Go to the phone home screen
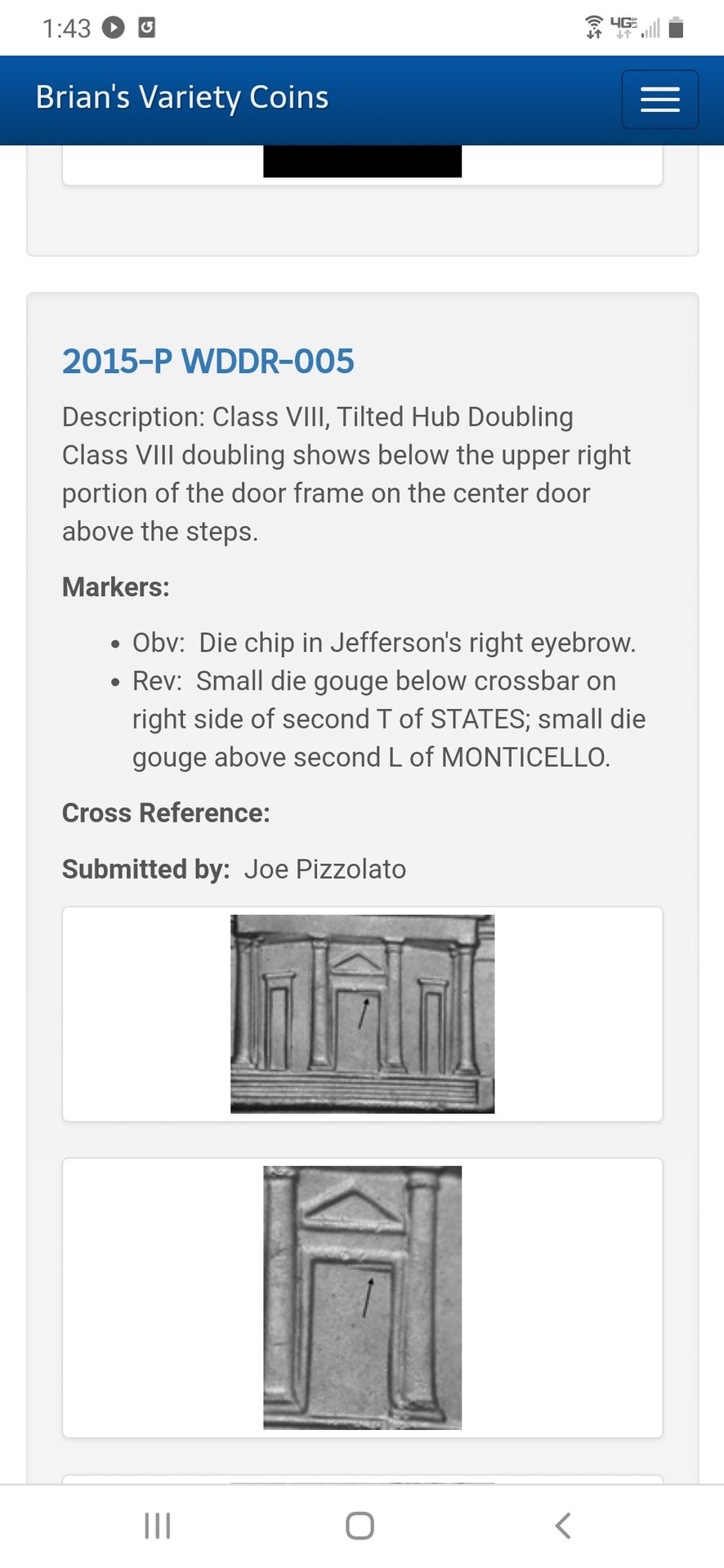 tap(360, 1525)
